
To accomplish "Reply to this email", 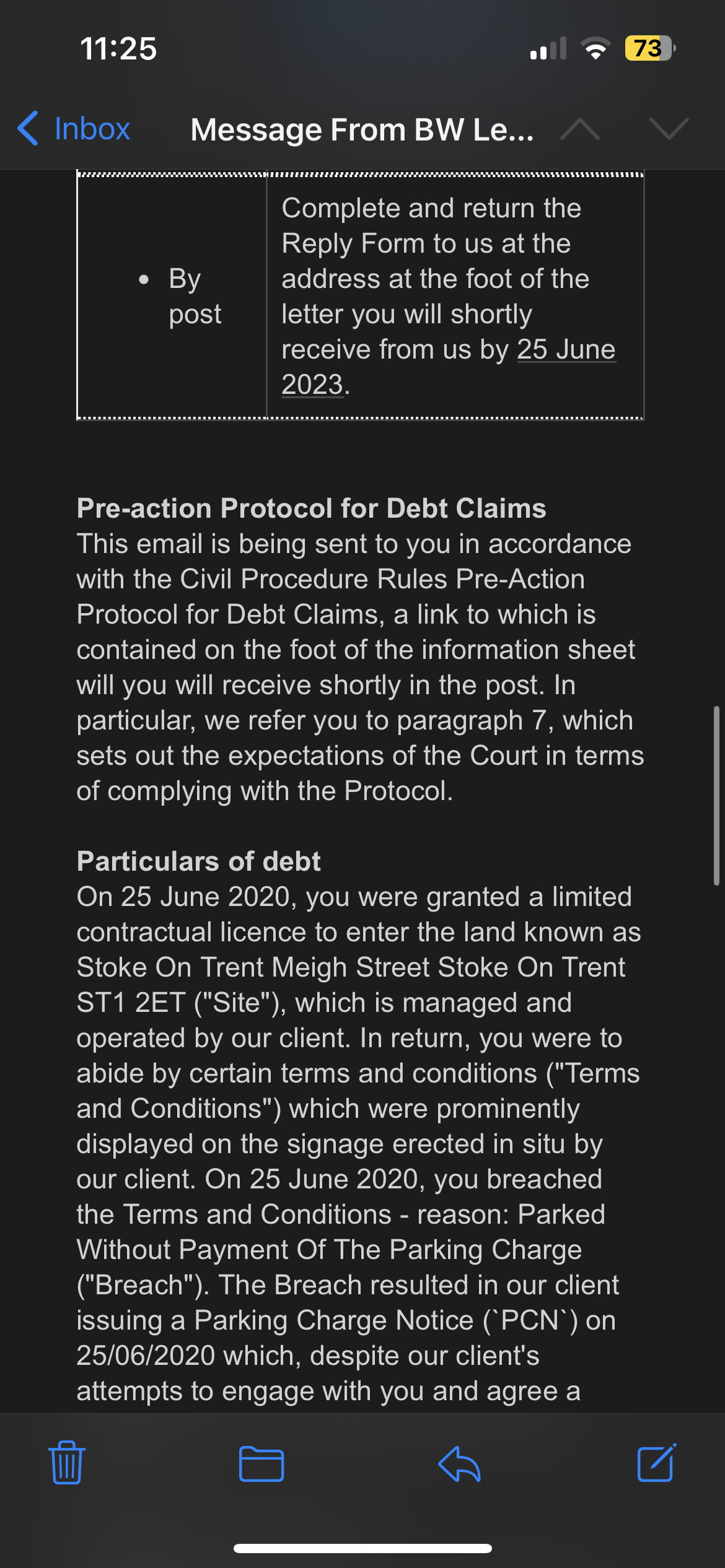I will pos(459,1464).
